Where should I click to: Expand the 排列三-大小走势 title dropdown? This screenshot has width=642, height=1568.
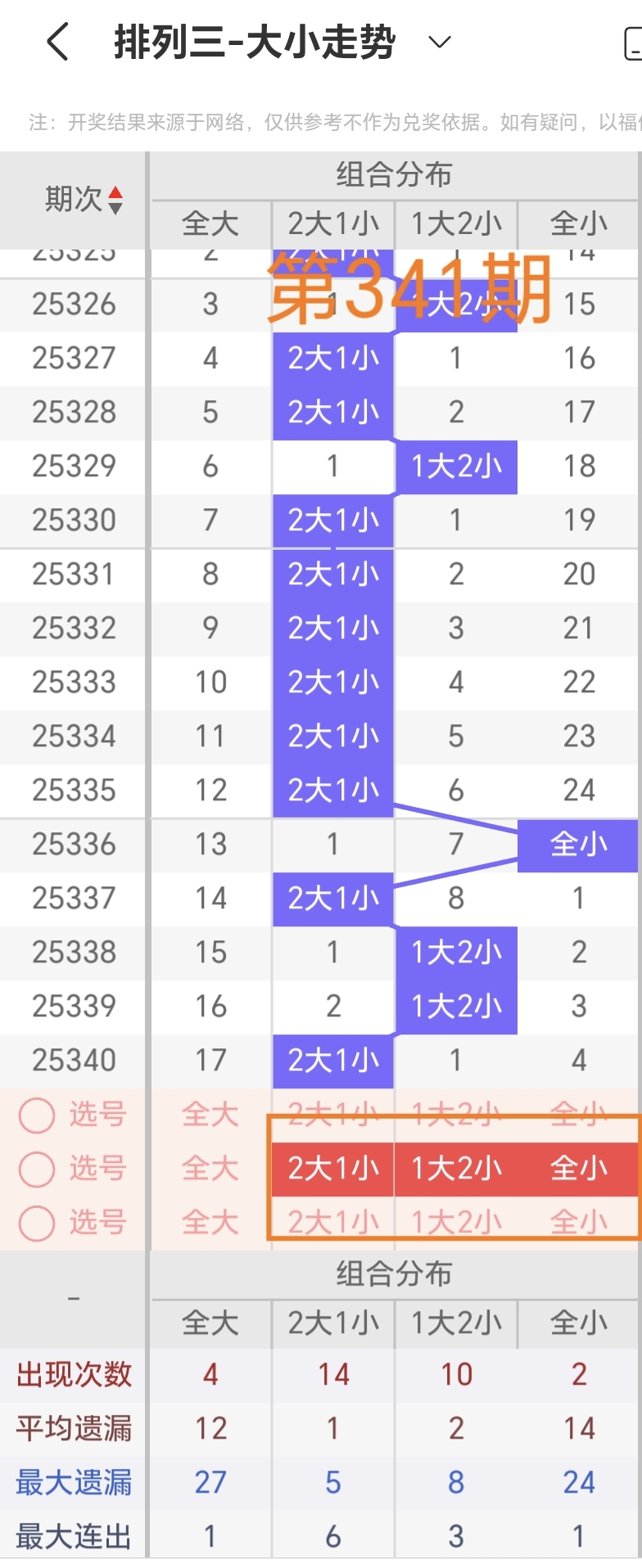(x=440, y=42)
